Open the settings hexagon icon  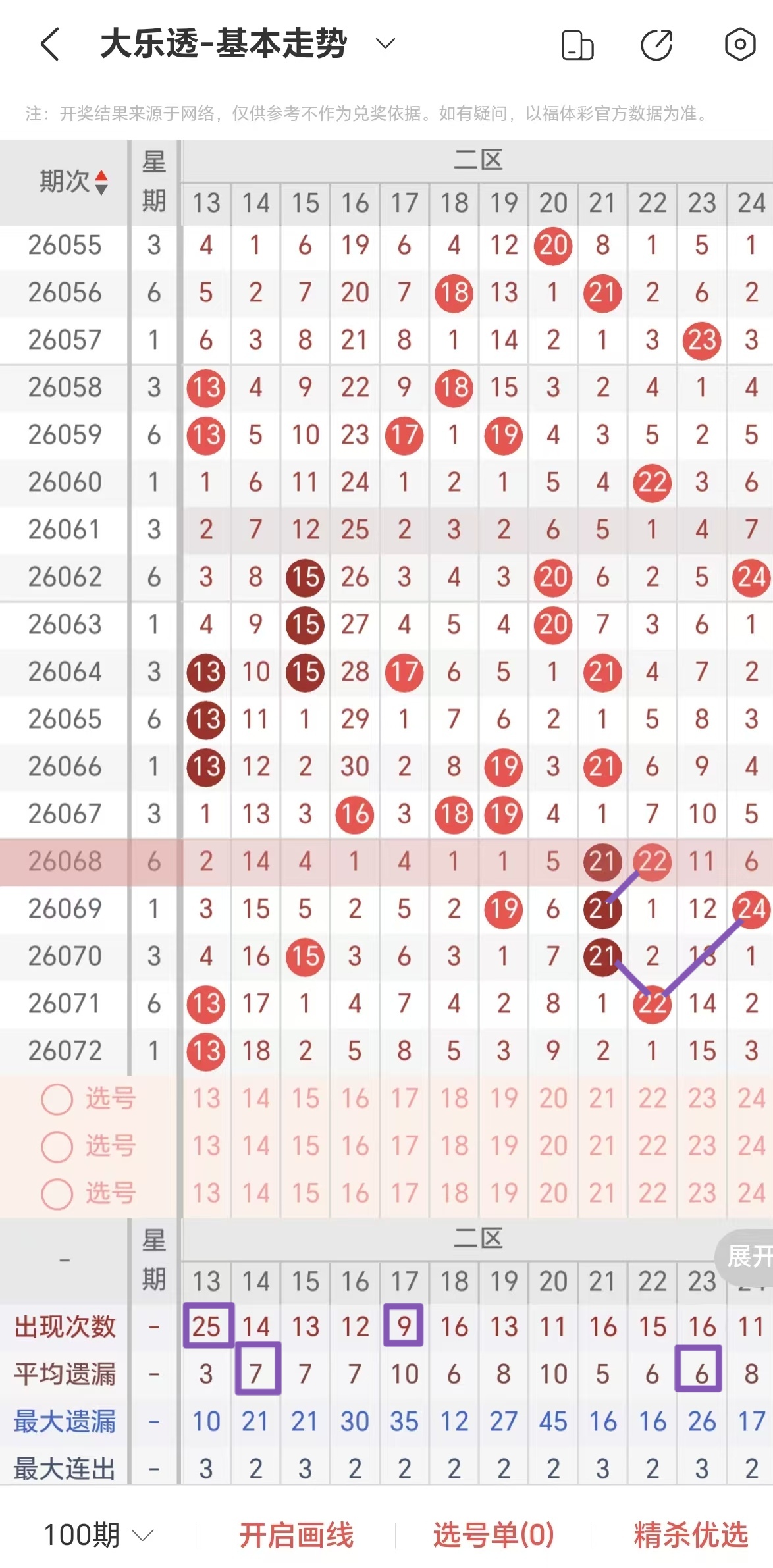(x=739, y=45)
